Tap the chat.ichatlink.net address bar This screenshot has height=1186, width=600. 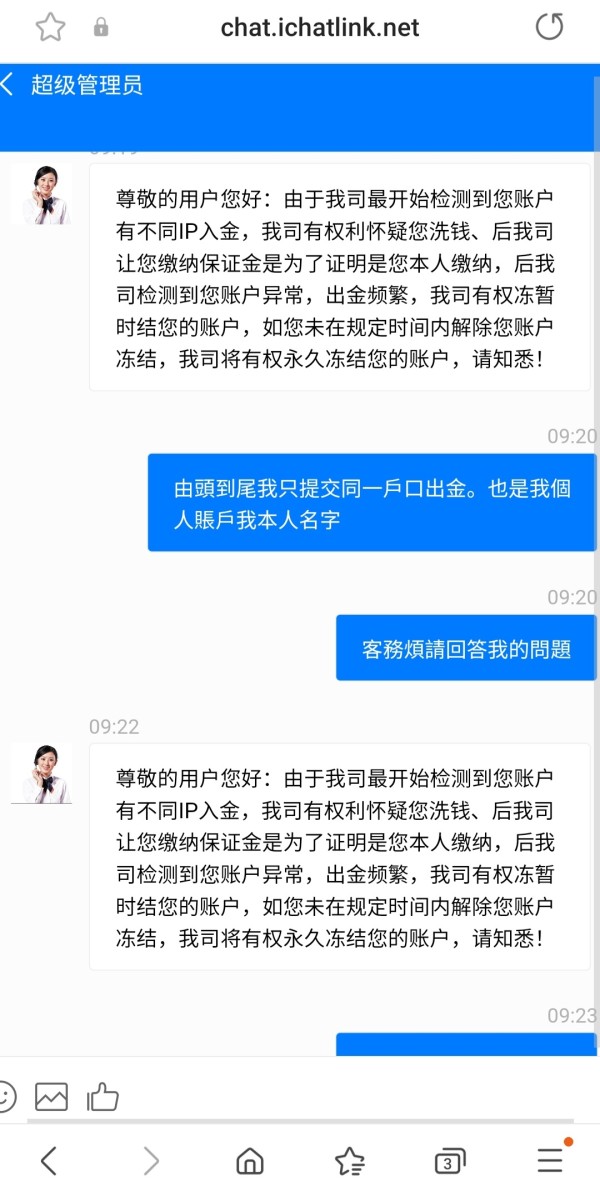pyautogui.click(x=319, y=29)
